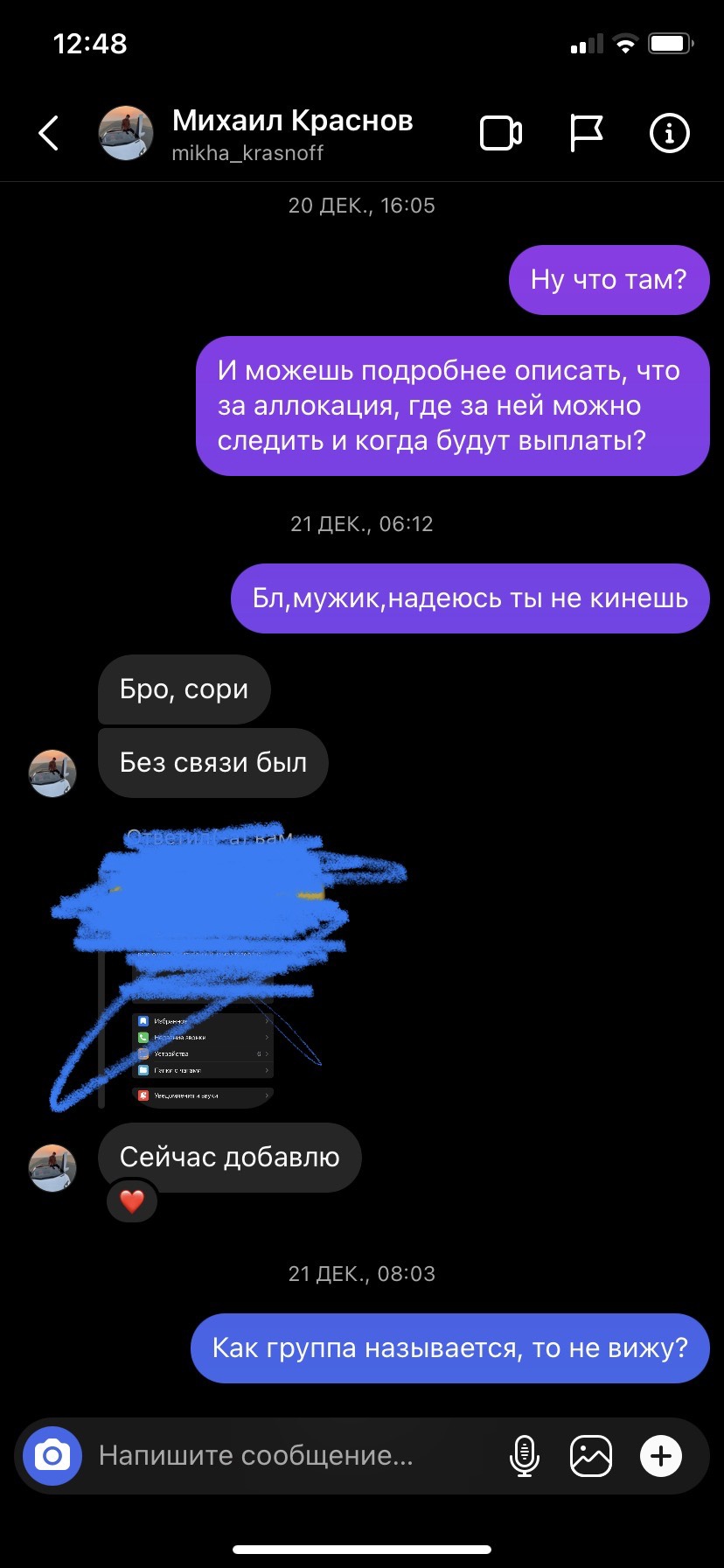Tap the sender avatar next to "Без связи был"
724x1568 pixels.
click(x=52, y=773)
